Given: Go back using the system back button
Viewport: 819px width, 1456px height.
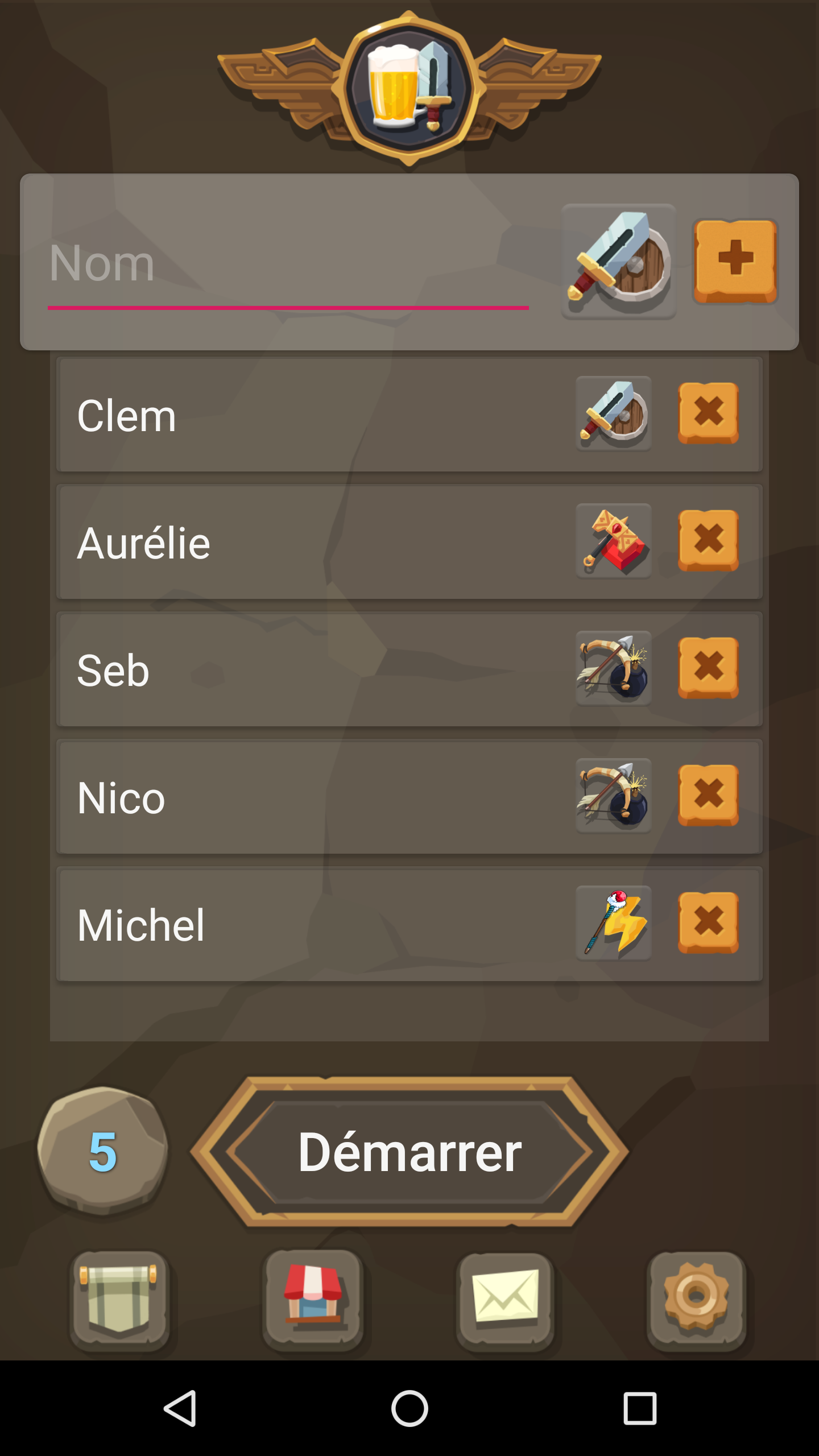Looking at the screenshot, I should 180,1408.
